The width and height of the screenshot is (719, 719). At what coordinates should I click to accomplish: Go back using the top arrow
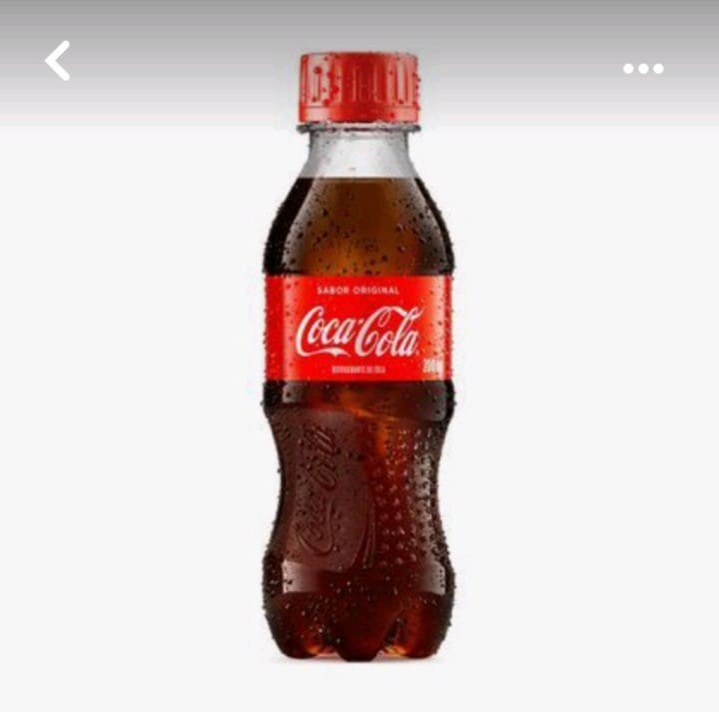[58, 61]
